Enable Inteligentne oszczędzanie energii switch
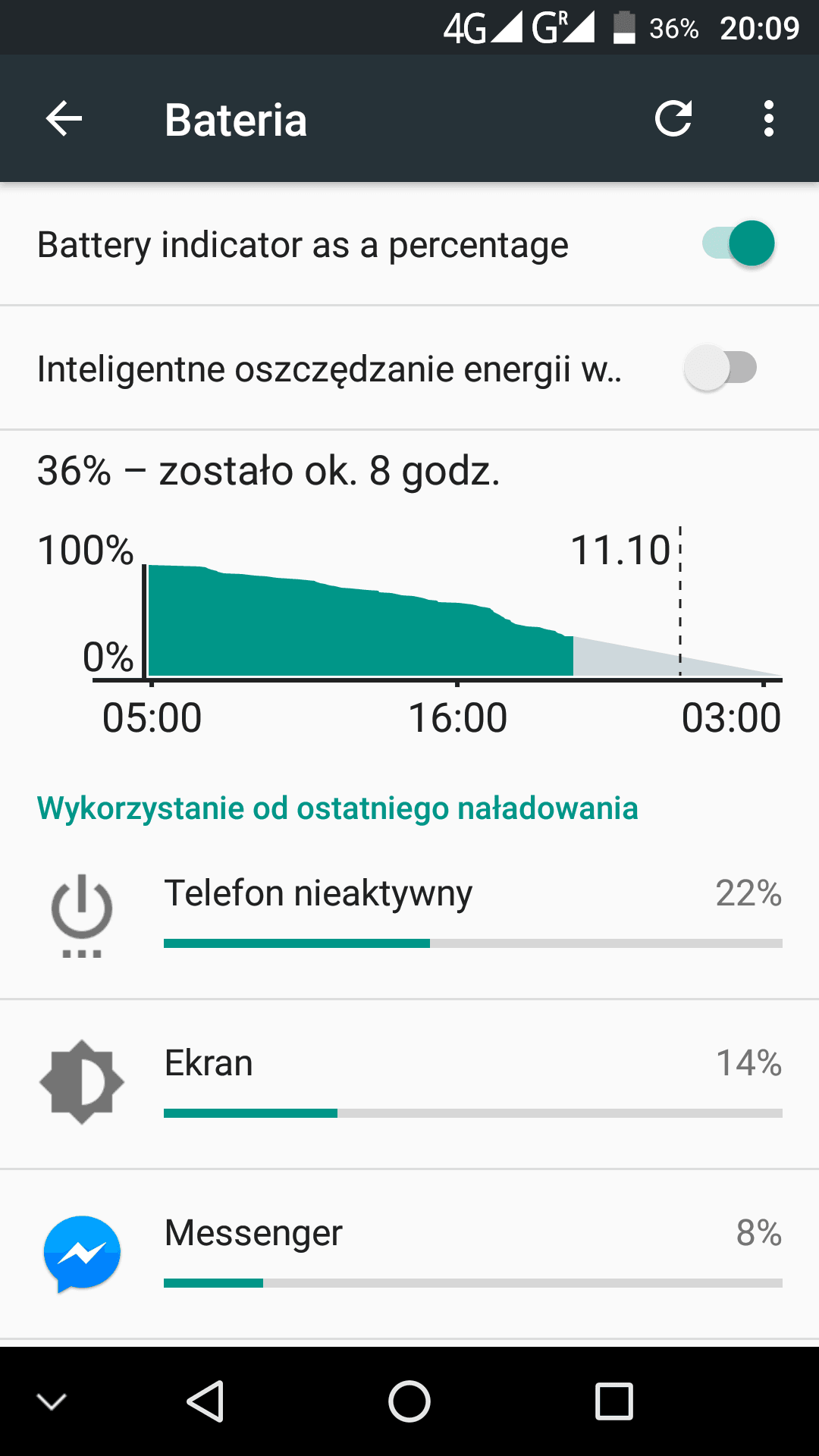819x1456 pixels. [x=720, y=368]
